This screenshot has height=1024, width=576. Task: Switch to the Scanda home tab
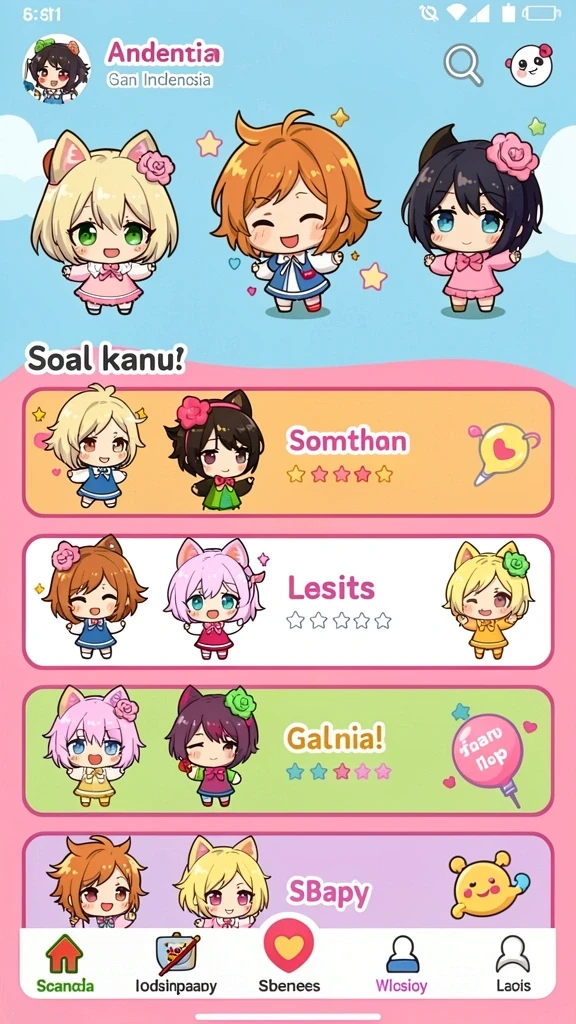(65, 963)
